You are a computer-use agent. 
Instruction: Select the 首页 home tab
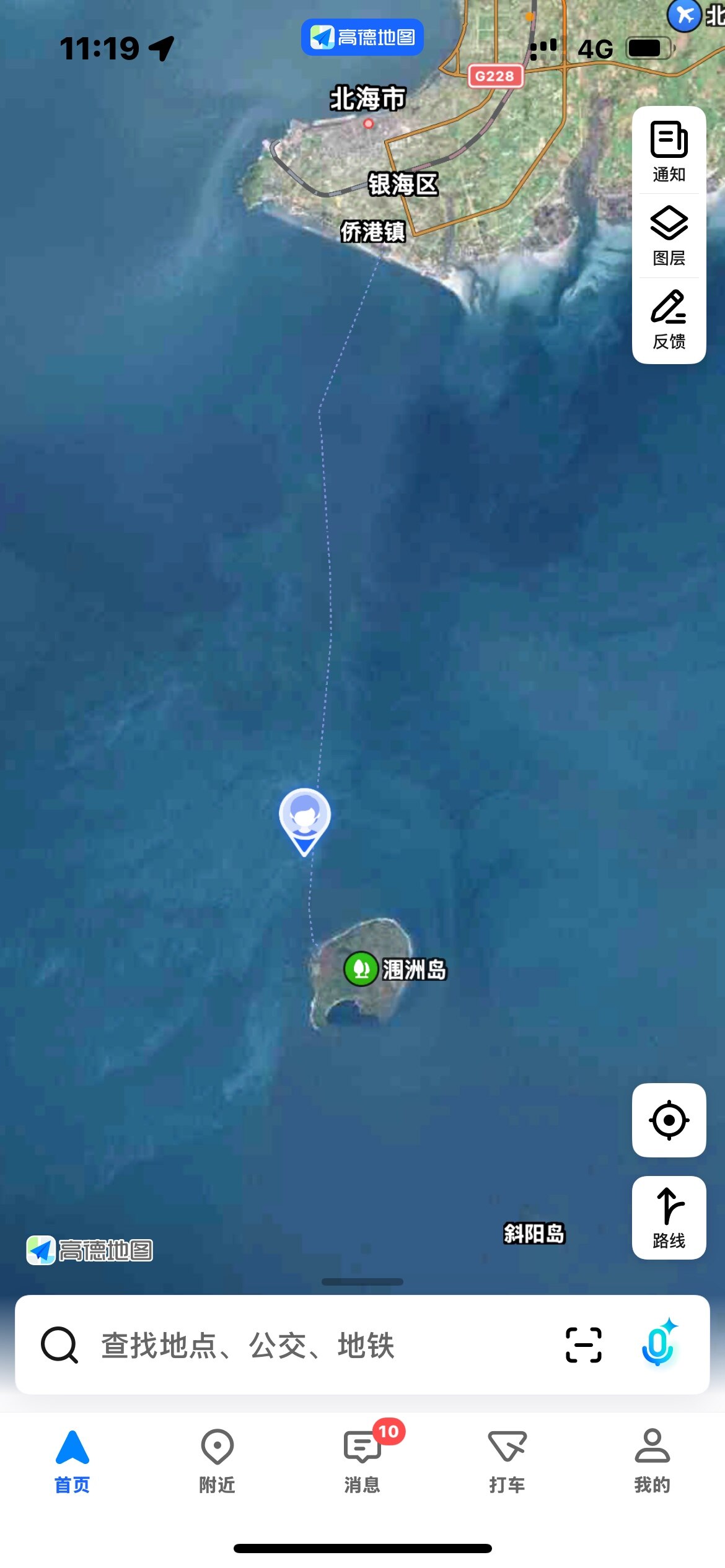[x=72, y=1458]
